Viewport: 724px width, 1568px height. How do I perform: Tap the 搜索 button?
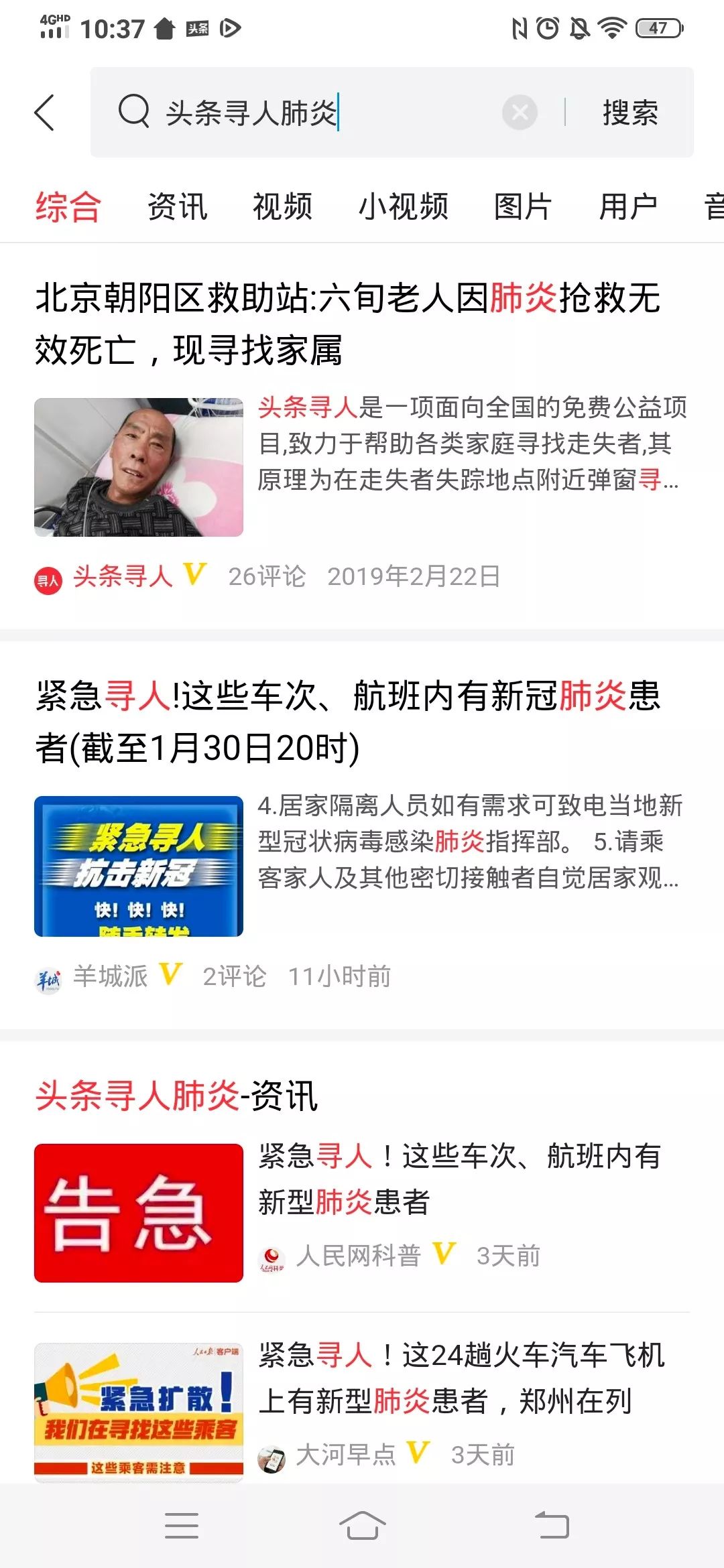tap(630, 112)
